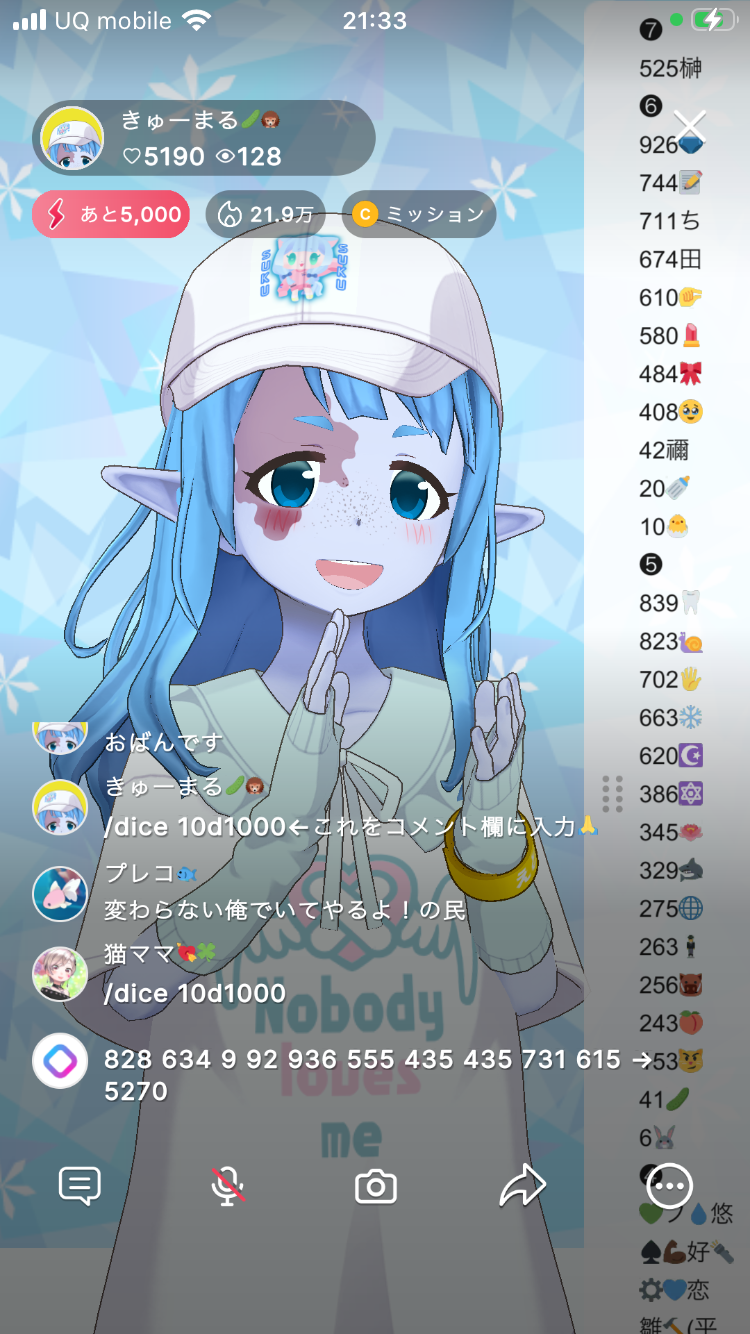
Task: Open the 21.9万 points chip
Action: pos(265,214)
